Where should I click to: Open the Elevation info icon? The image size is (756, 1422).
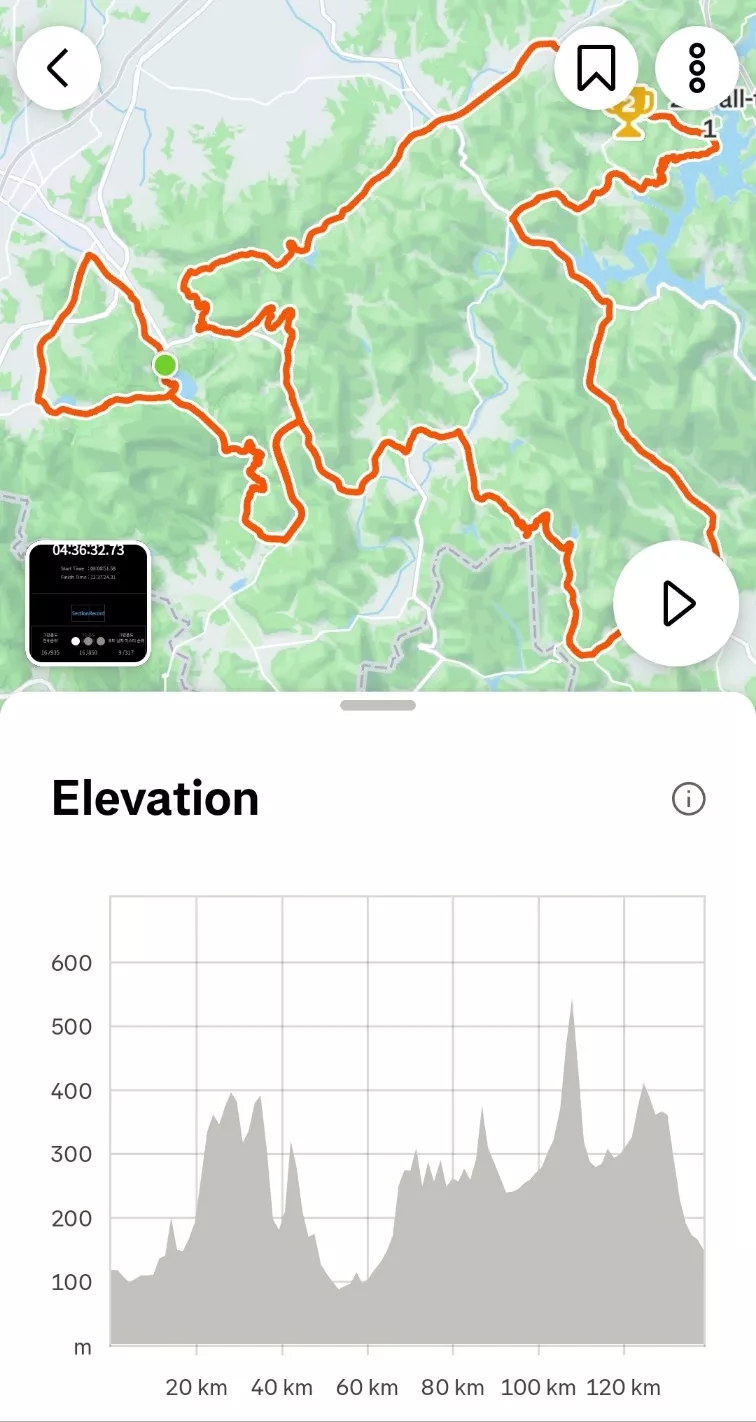click(688, 799)
